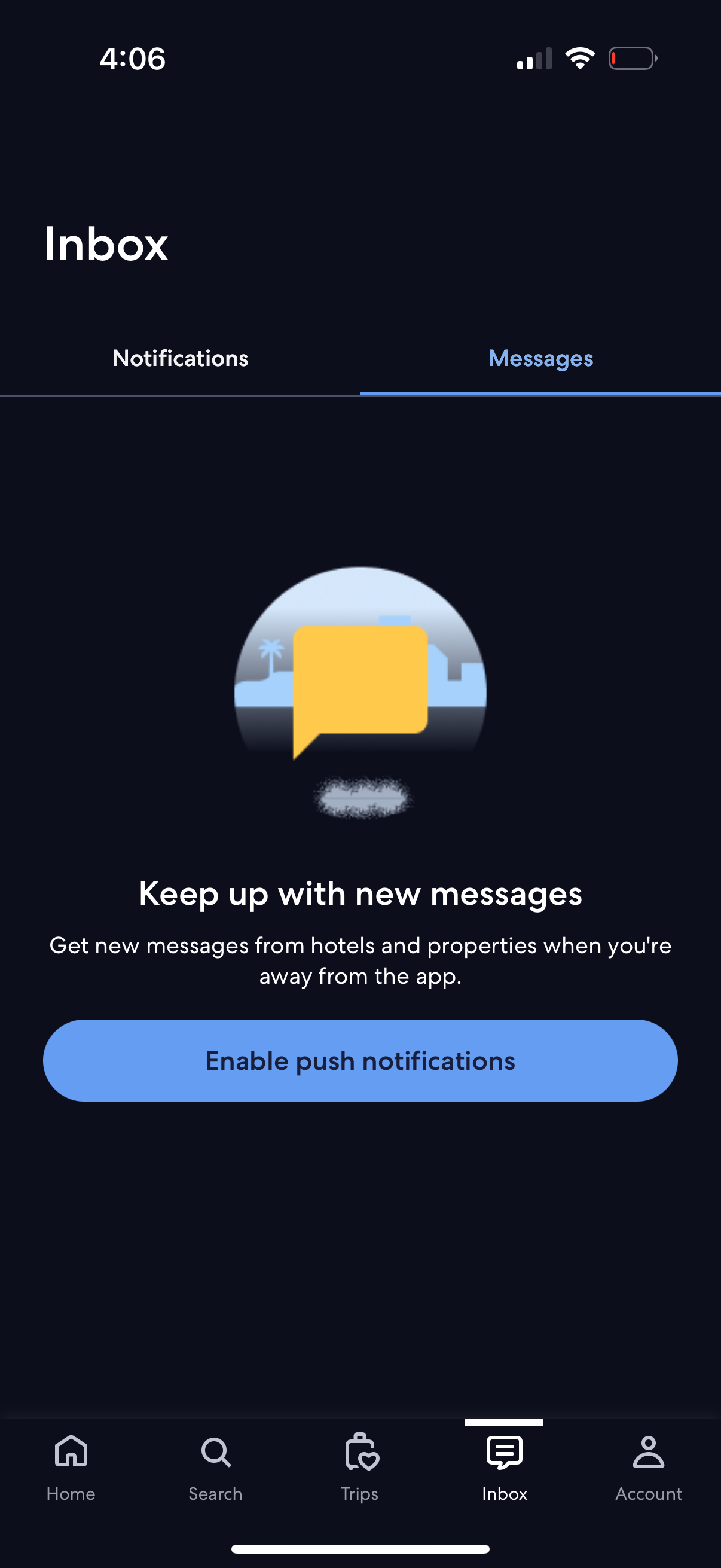721x1568 pixels.
Task: Select the Messages tab
Action: [x=540, y=359]
